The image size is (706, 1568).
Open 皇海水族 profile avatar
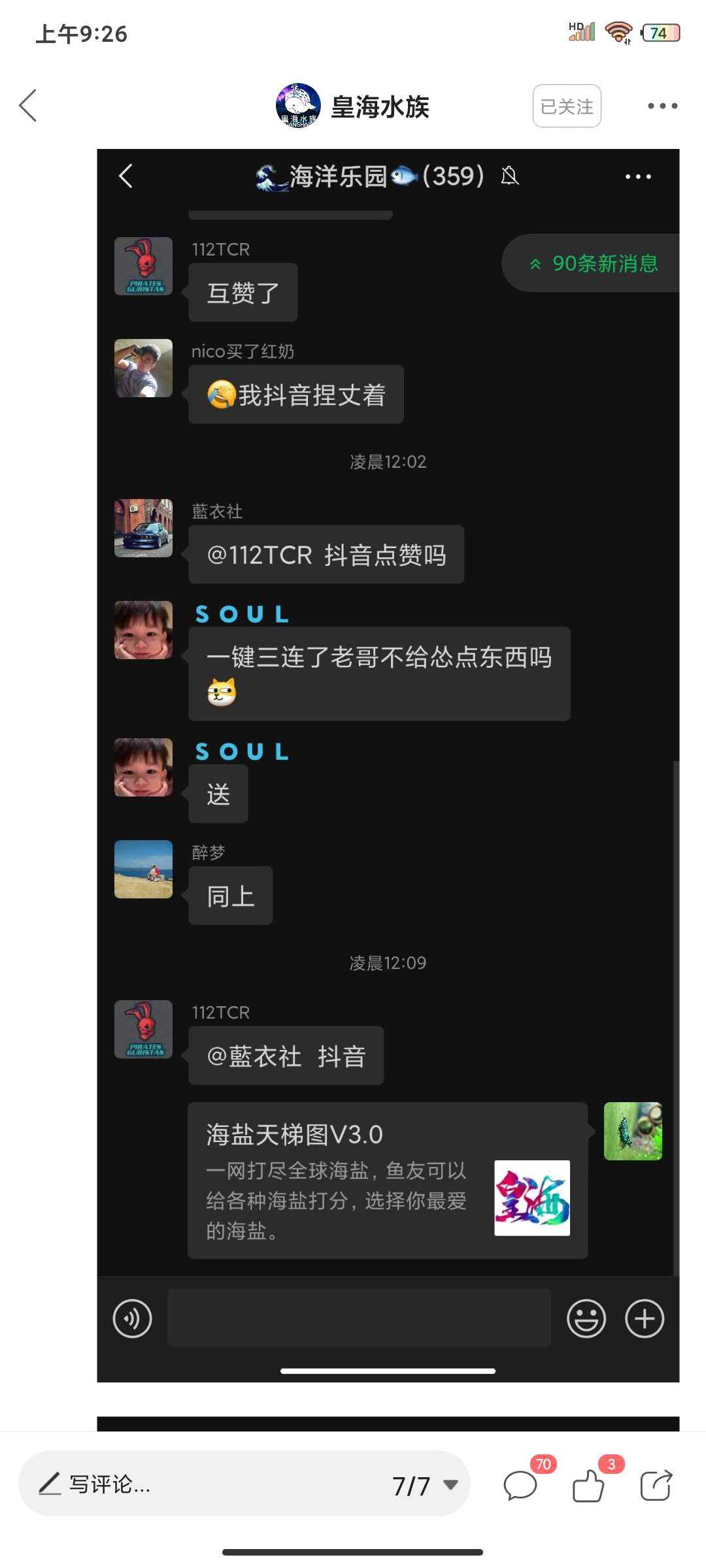click(298, 106)
